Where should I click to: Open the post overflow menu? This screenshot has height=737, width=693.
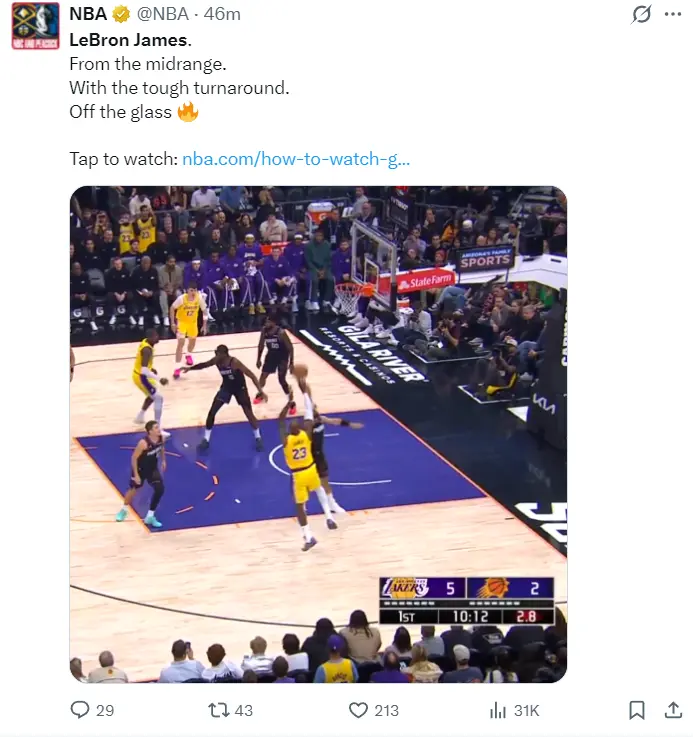pos(673,15)
